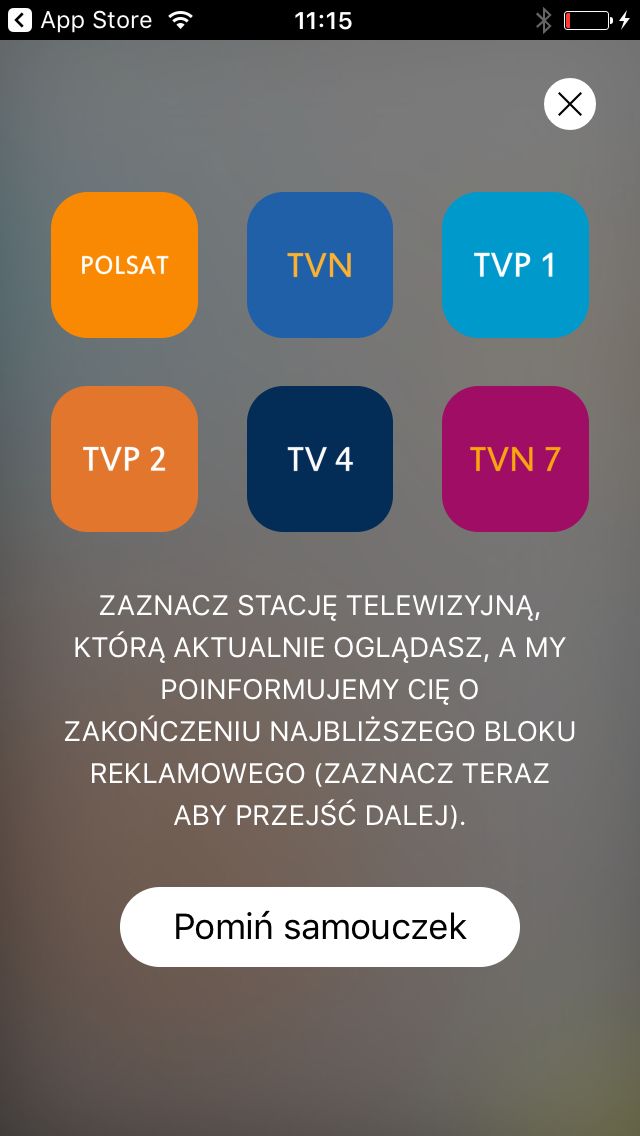
Task: Choose the TV 4 channel
Action: (320, 459)
